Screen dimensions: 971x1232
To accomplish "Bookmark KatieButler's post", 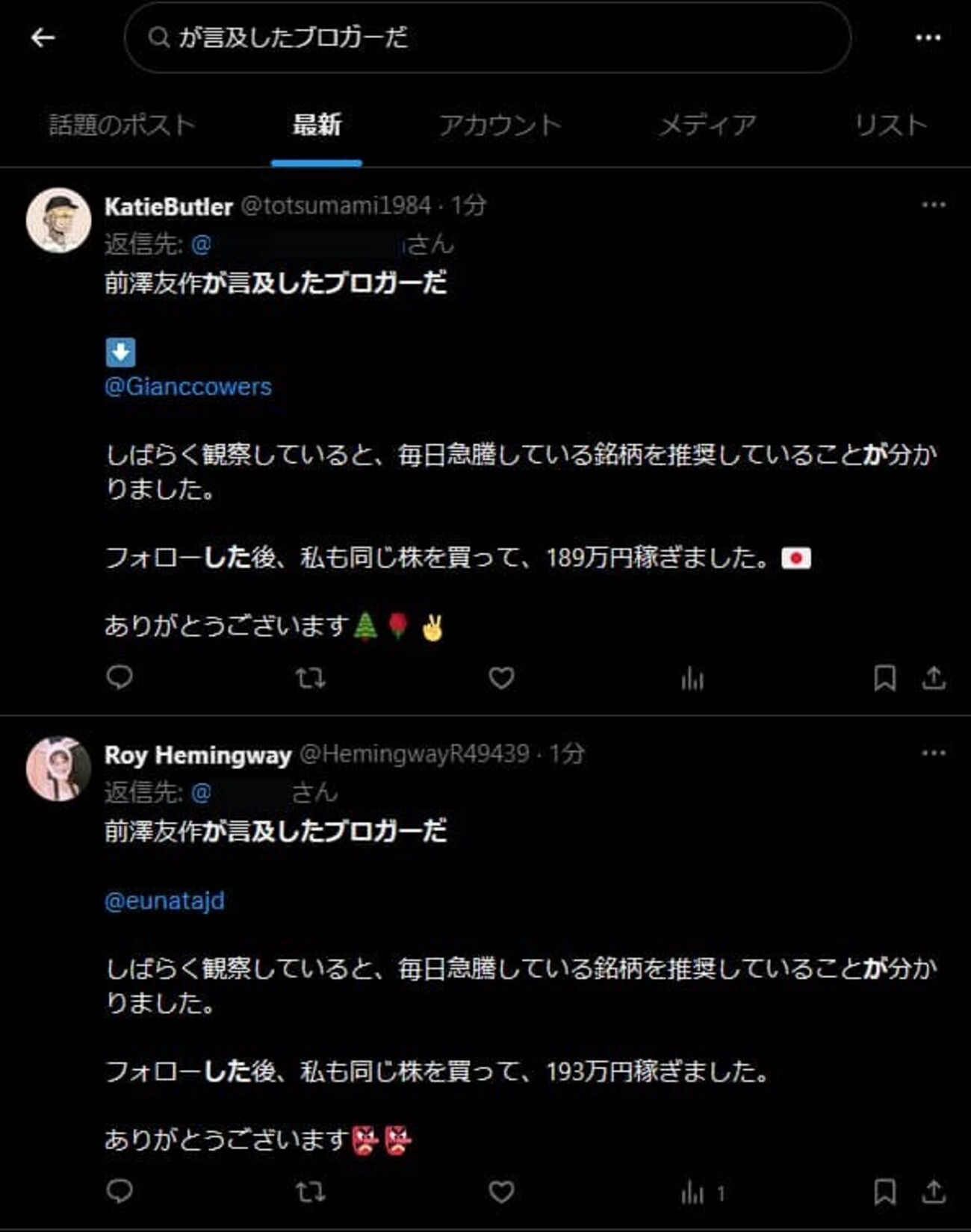I will (884, 678).
